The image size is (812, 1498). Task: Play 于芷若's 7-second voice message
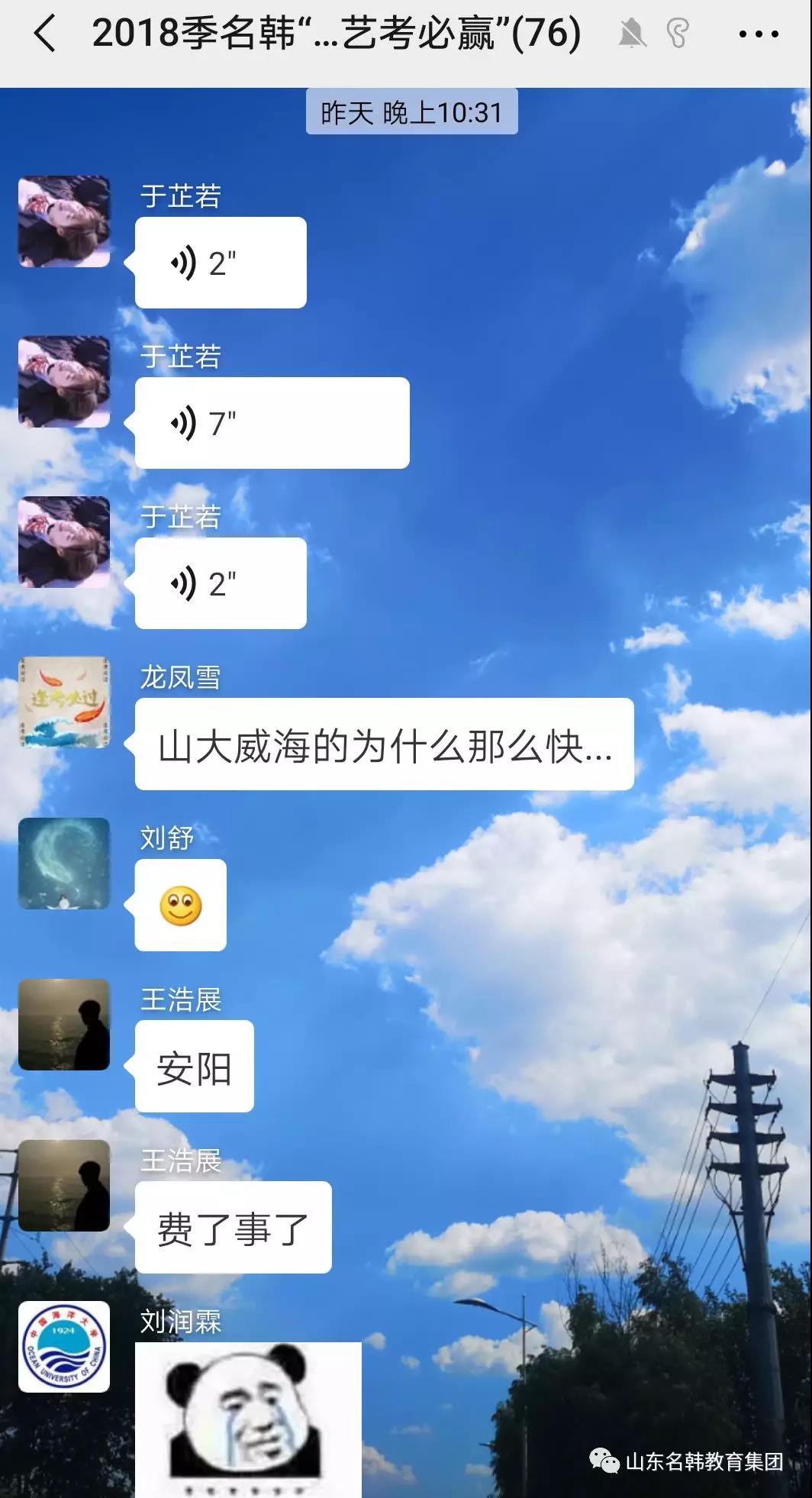pos(272,423)
